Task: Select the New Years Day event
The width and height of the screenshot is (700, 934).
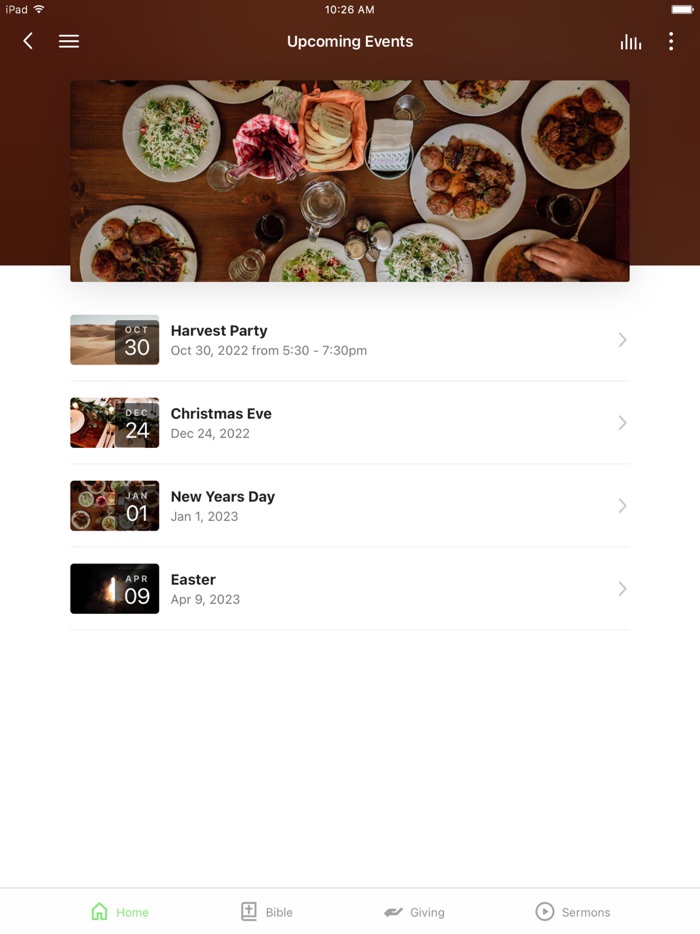Action: coord(349,506)
